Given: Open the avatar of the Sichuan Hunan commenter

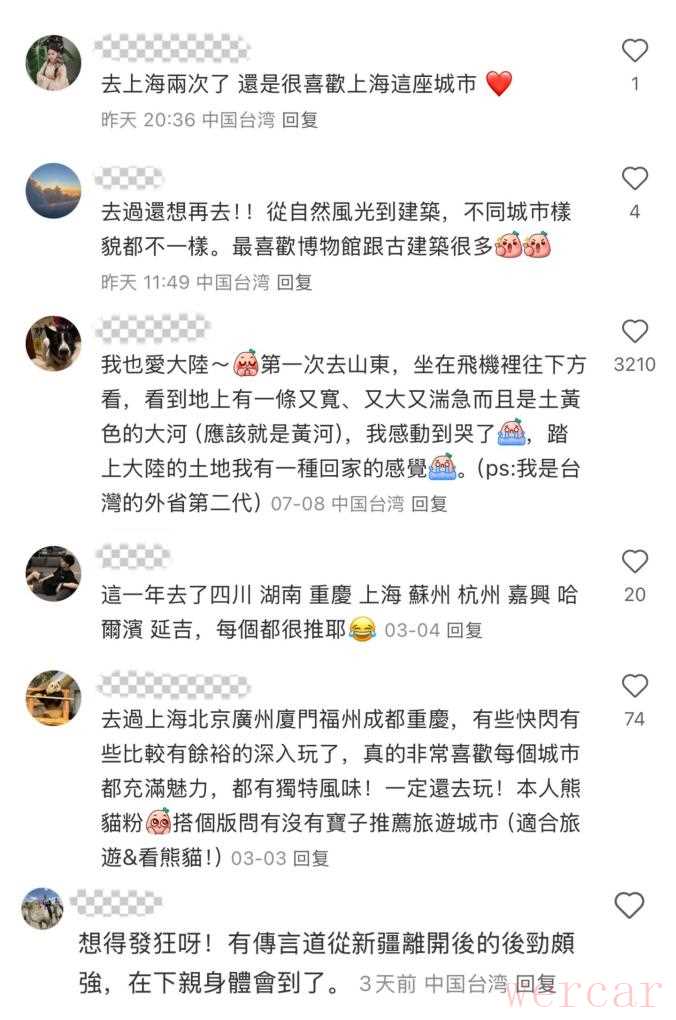Looking at the screenshot, I should point(53,573).
